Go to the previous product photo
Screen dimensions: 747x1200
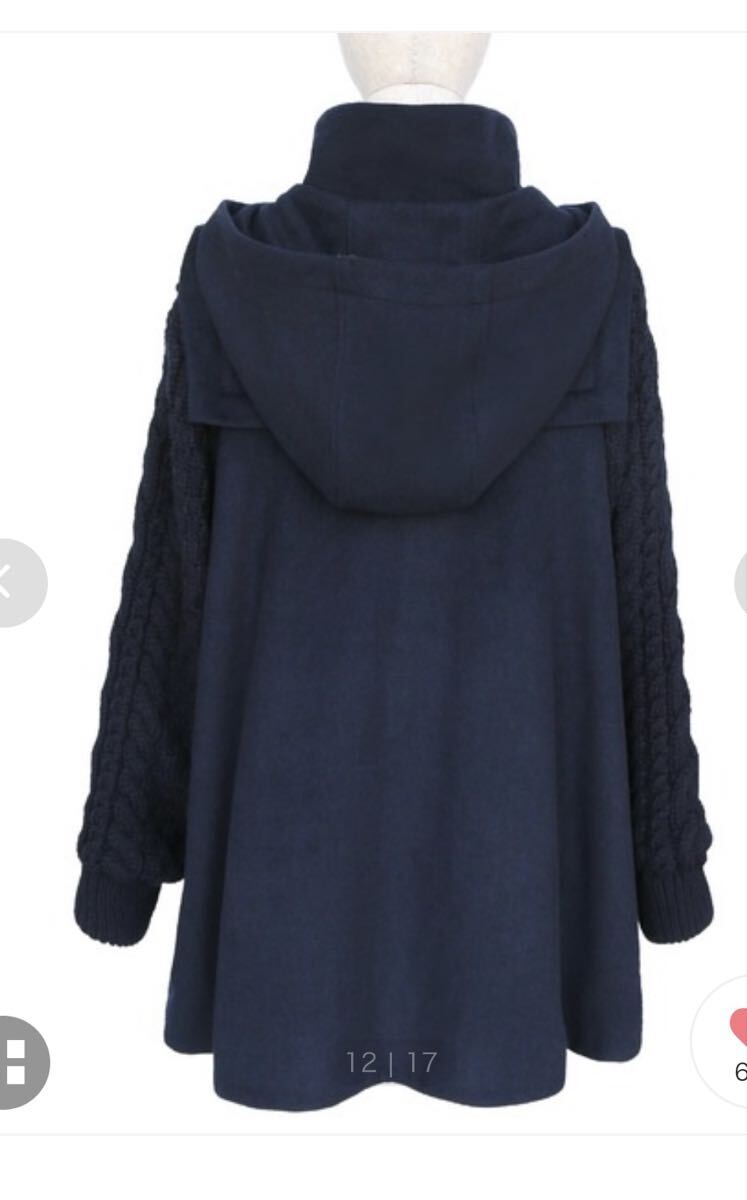12,582
